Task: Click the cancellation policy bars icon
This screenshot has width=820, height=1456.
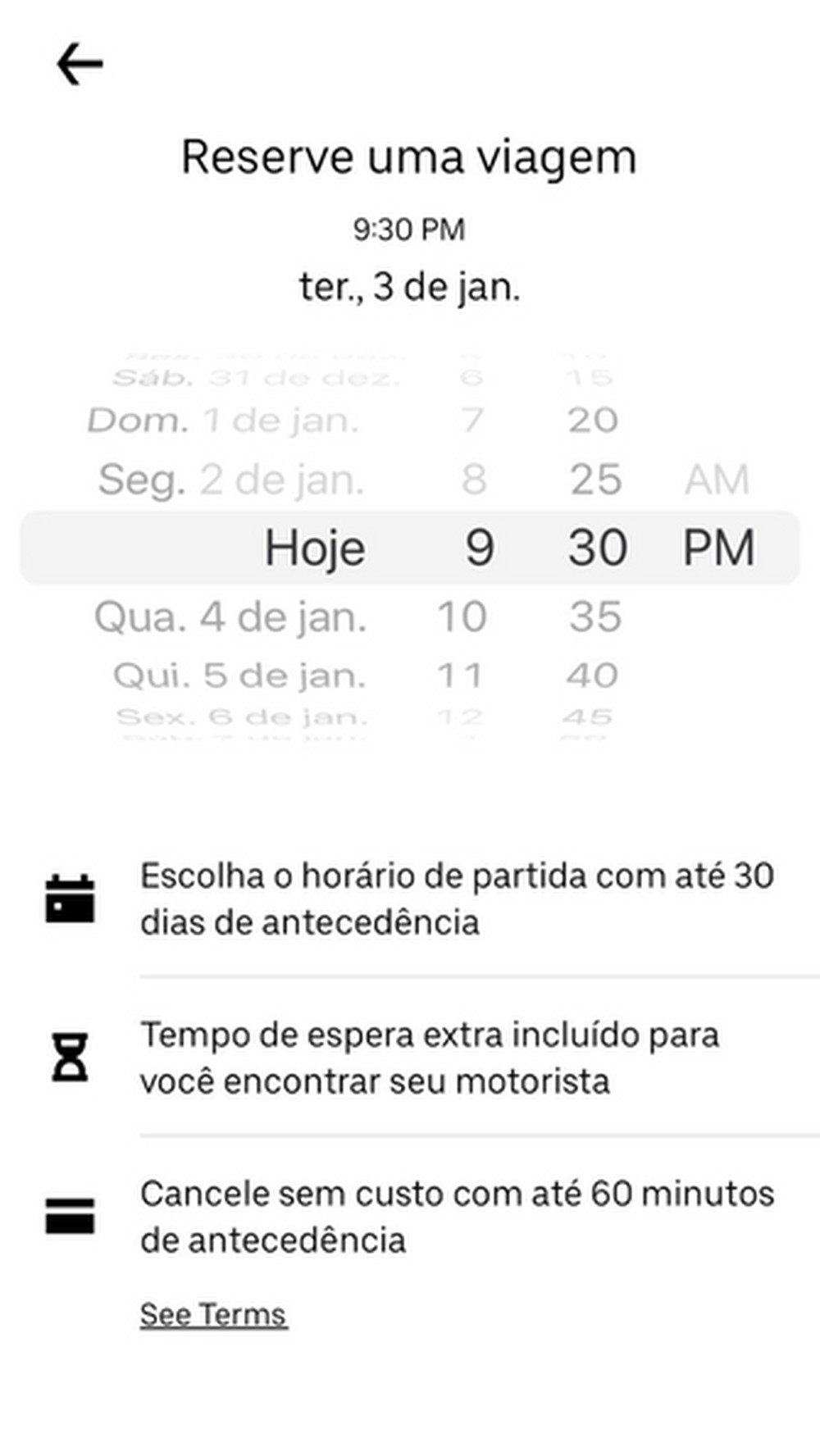Action: pyautogui.click(x=71, y=1210)
